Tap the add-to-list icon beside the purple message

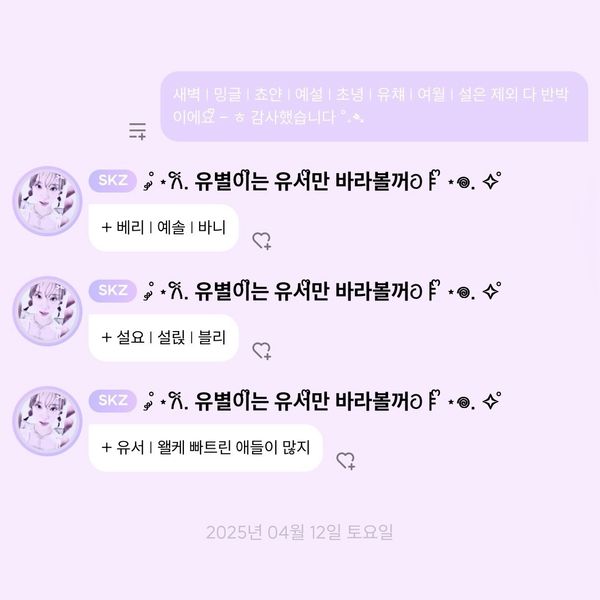coord(138,131)
